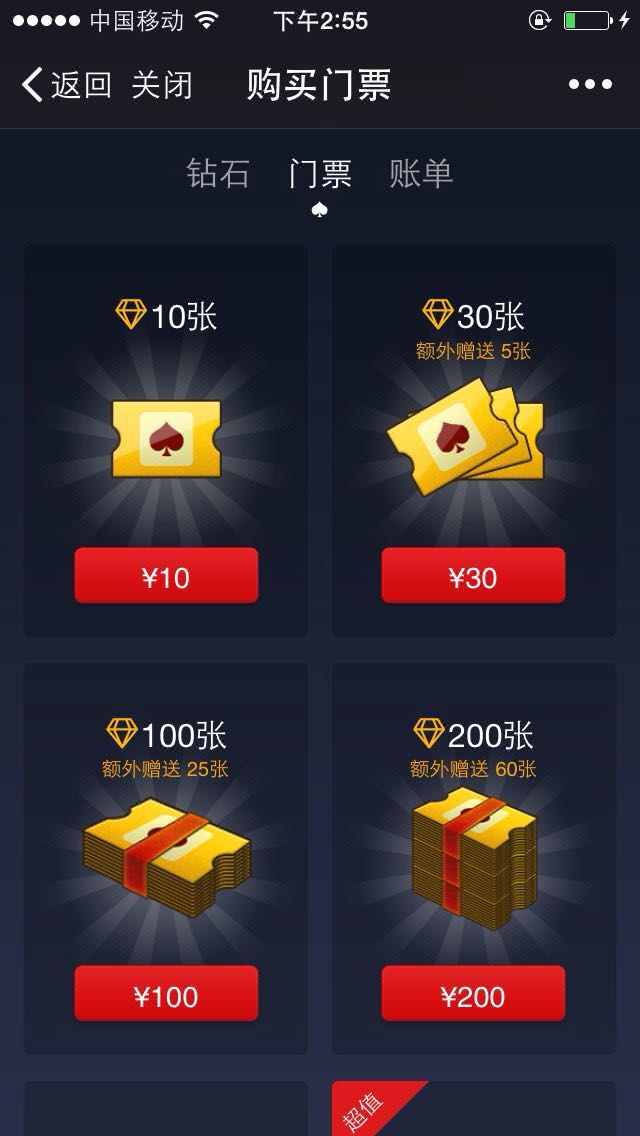Viewport: 640px width, 1136px height.
Task: Close the page via 关闭
Action: pyautogui.click(x=161, y=85)
